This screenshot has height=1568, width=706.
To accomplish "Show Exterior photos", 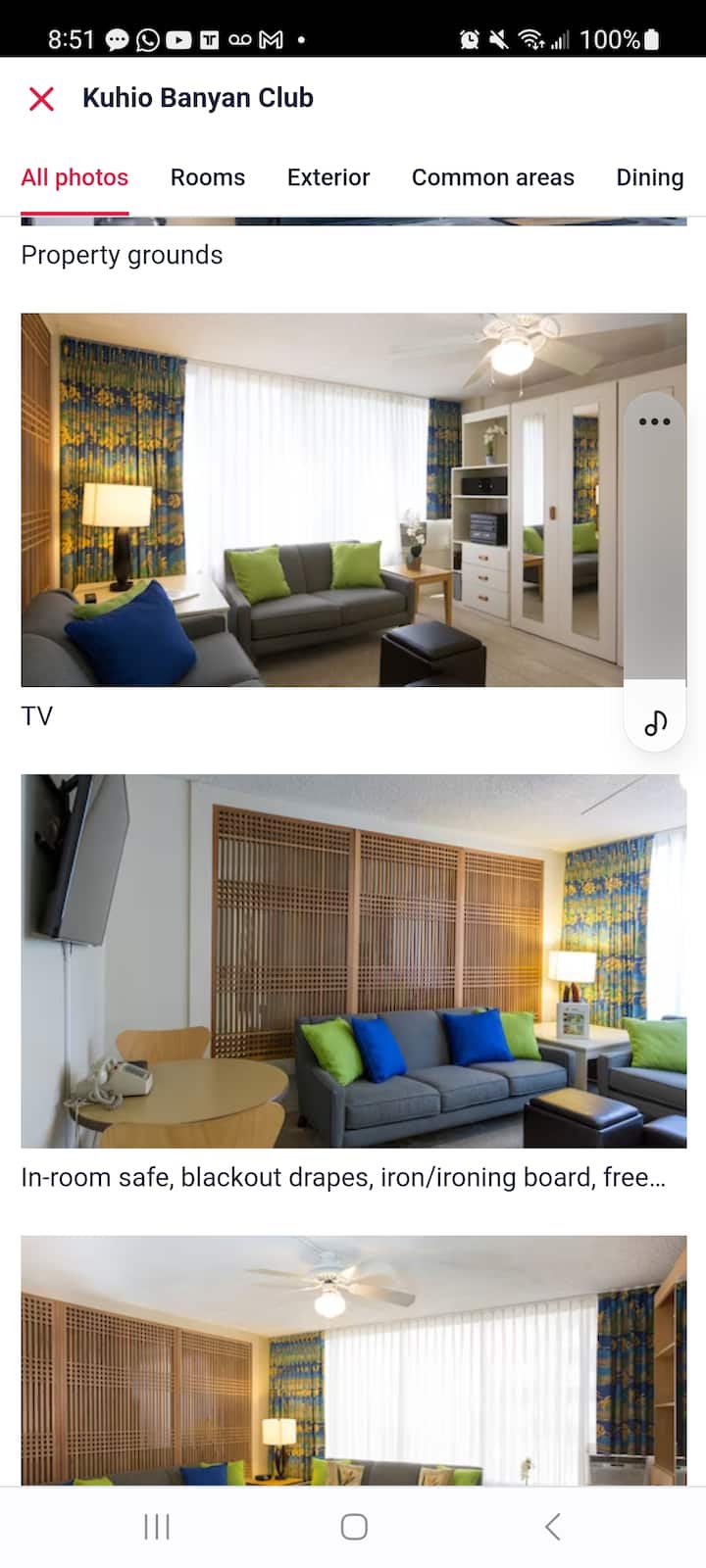I will click(328, 177).
